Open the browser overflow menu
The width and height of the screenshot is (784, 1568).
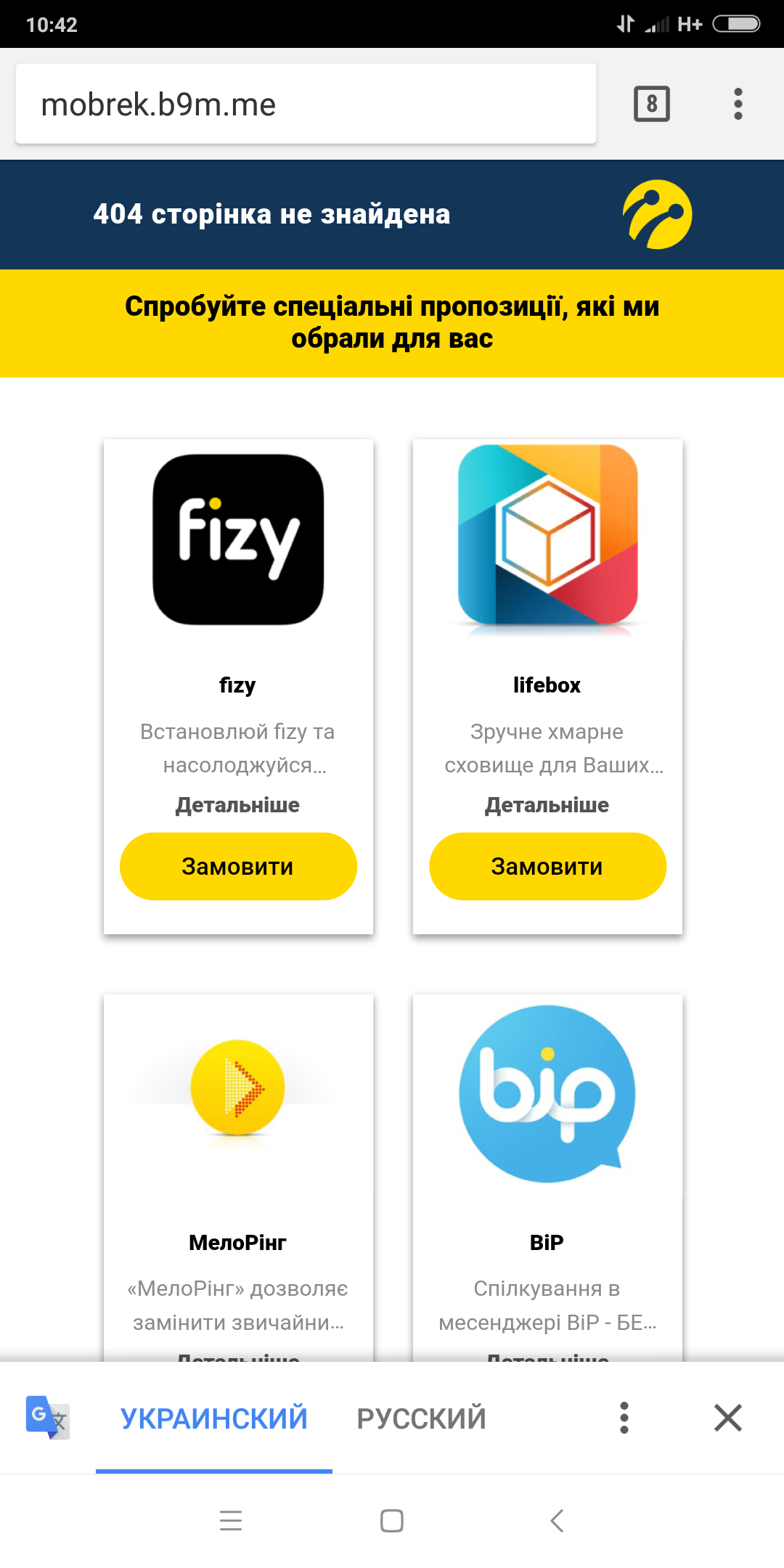click(738, 104)
